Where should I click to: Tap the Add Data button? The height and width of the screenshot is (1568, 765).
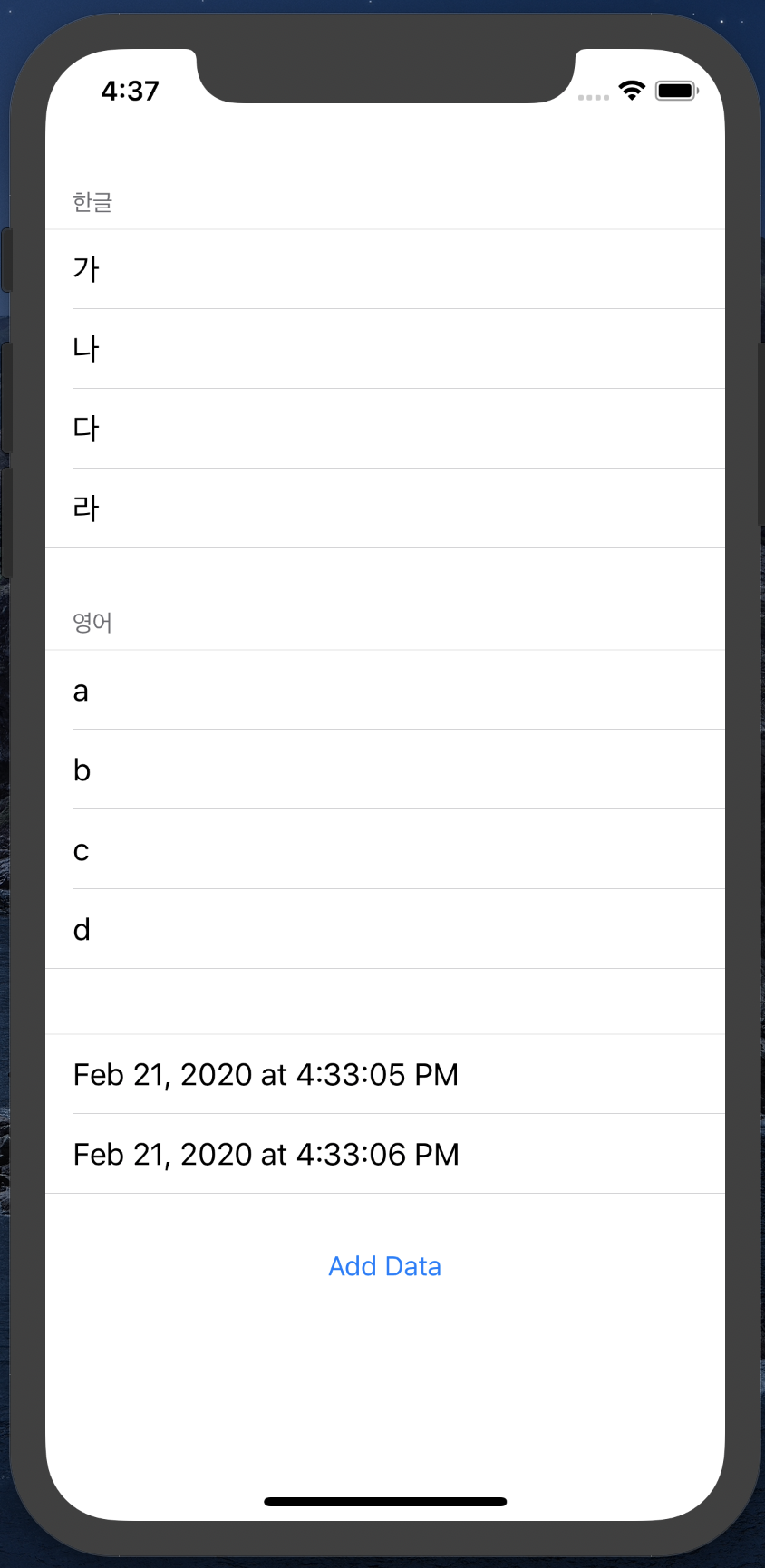384,1266
